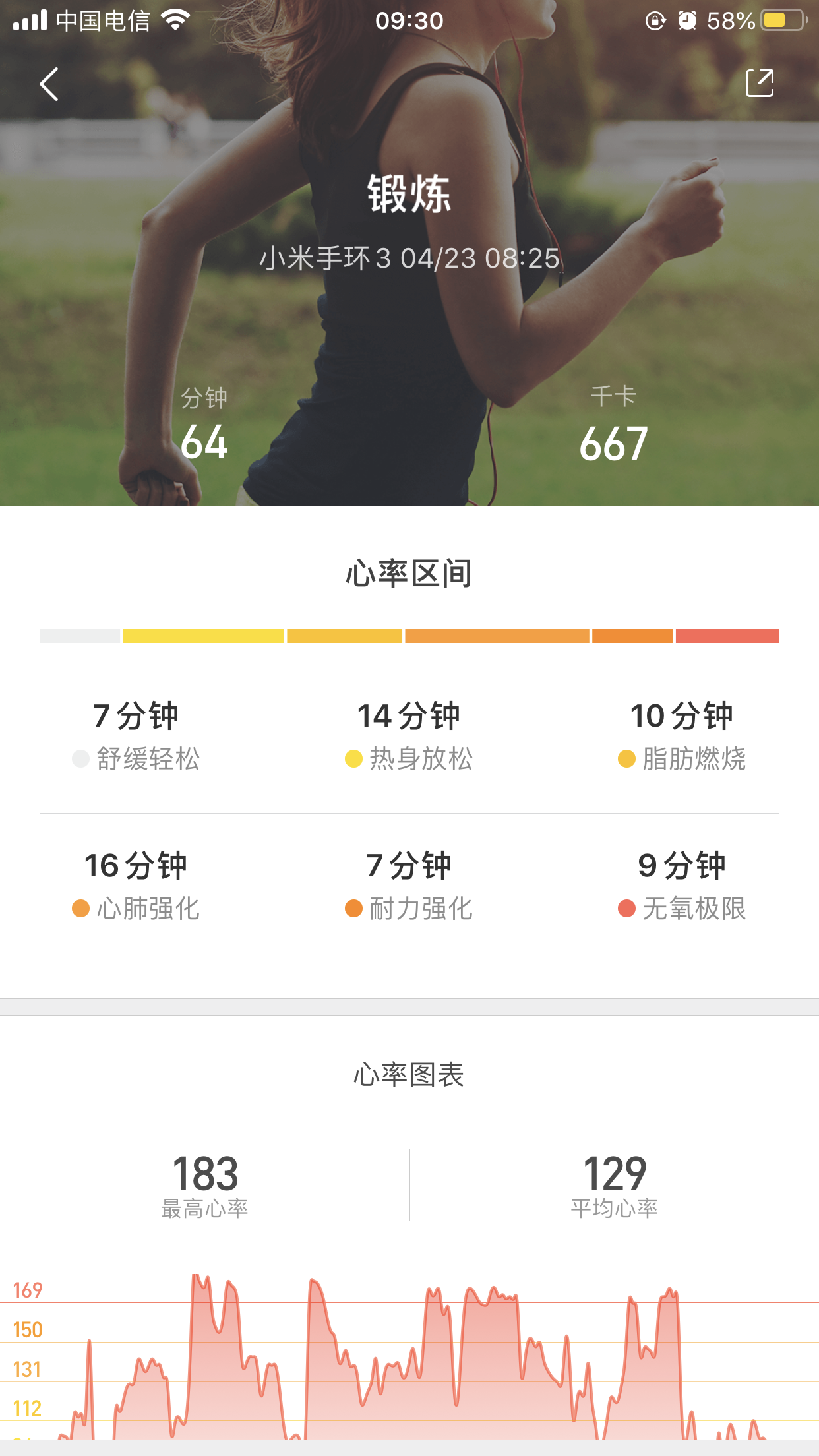819x1456 pixels.
Task: Tap the 667 kilocalories value
Action: [x=613, y=443]
